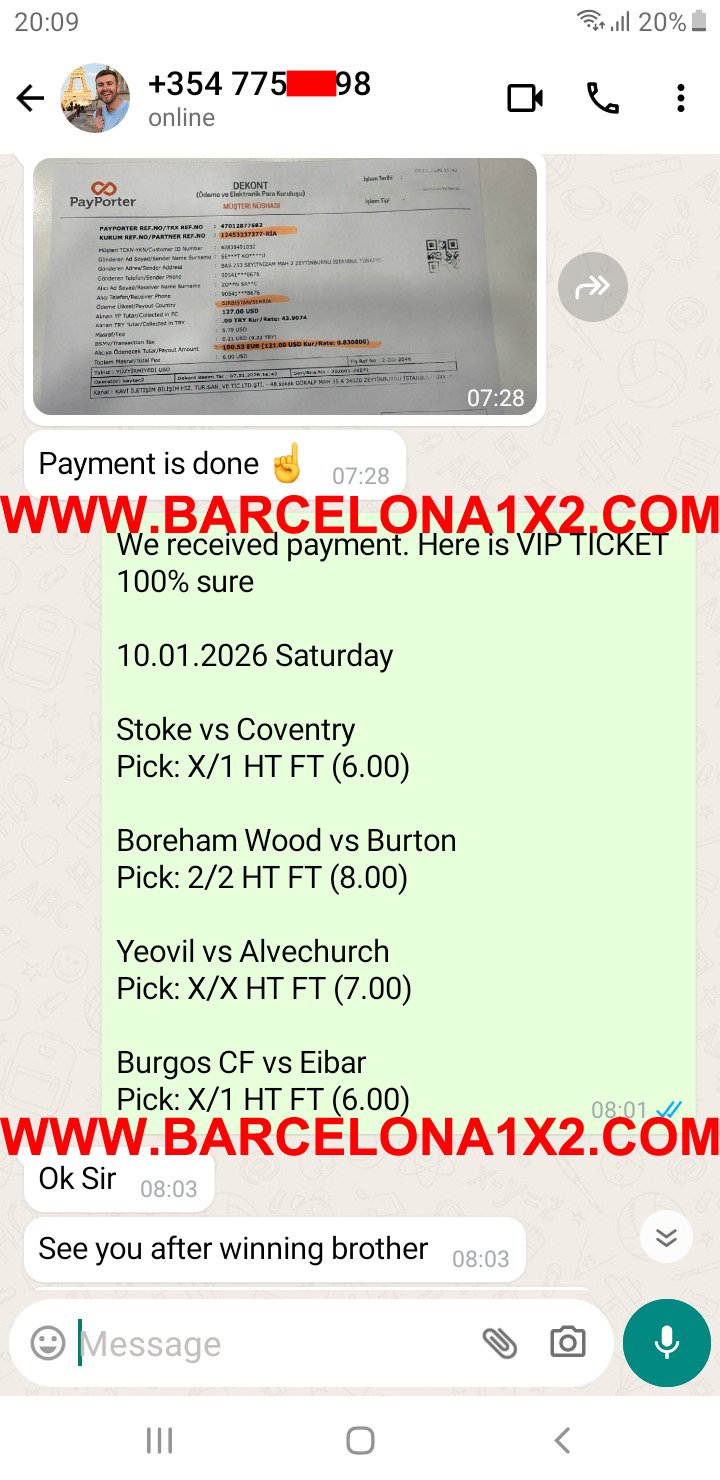Tap the scroll-to-bottom chevron button
The image size is (720, 1480).
[666, 1236]
